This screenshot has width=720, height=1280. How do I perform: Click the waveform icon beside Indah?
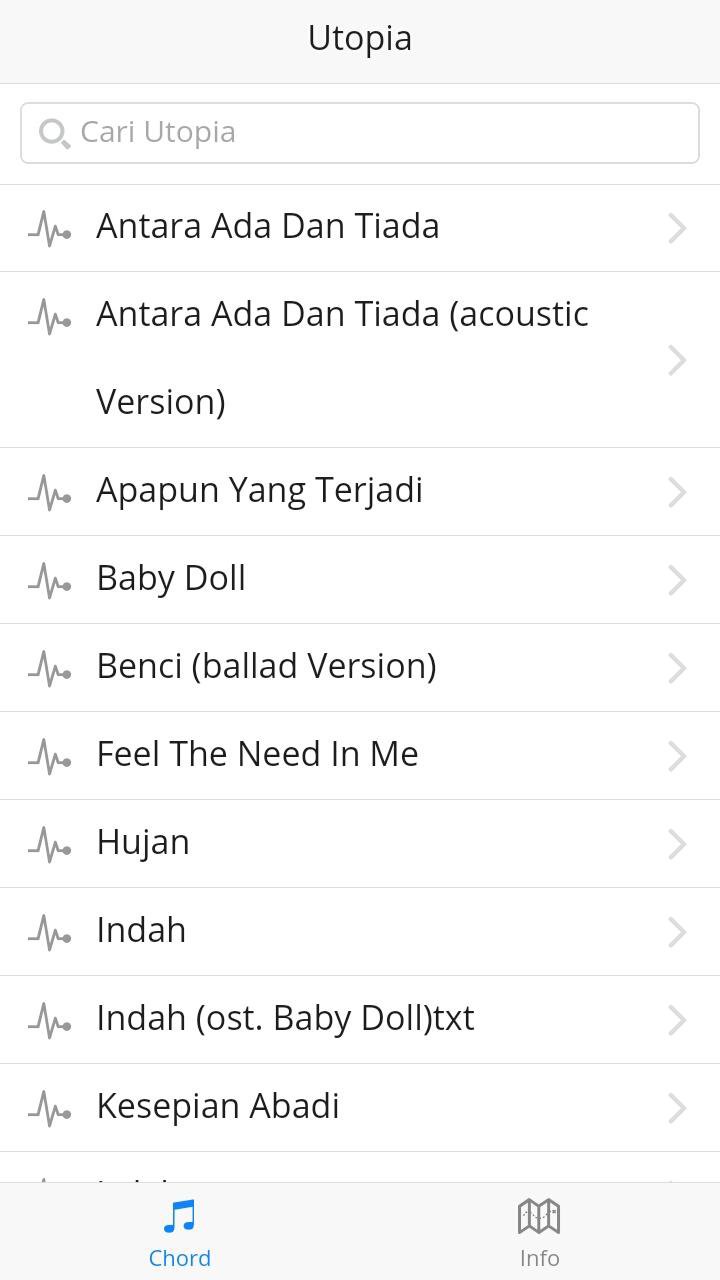51,931
